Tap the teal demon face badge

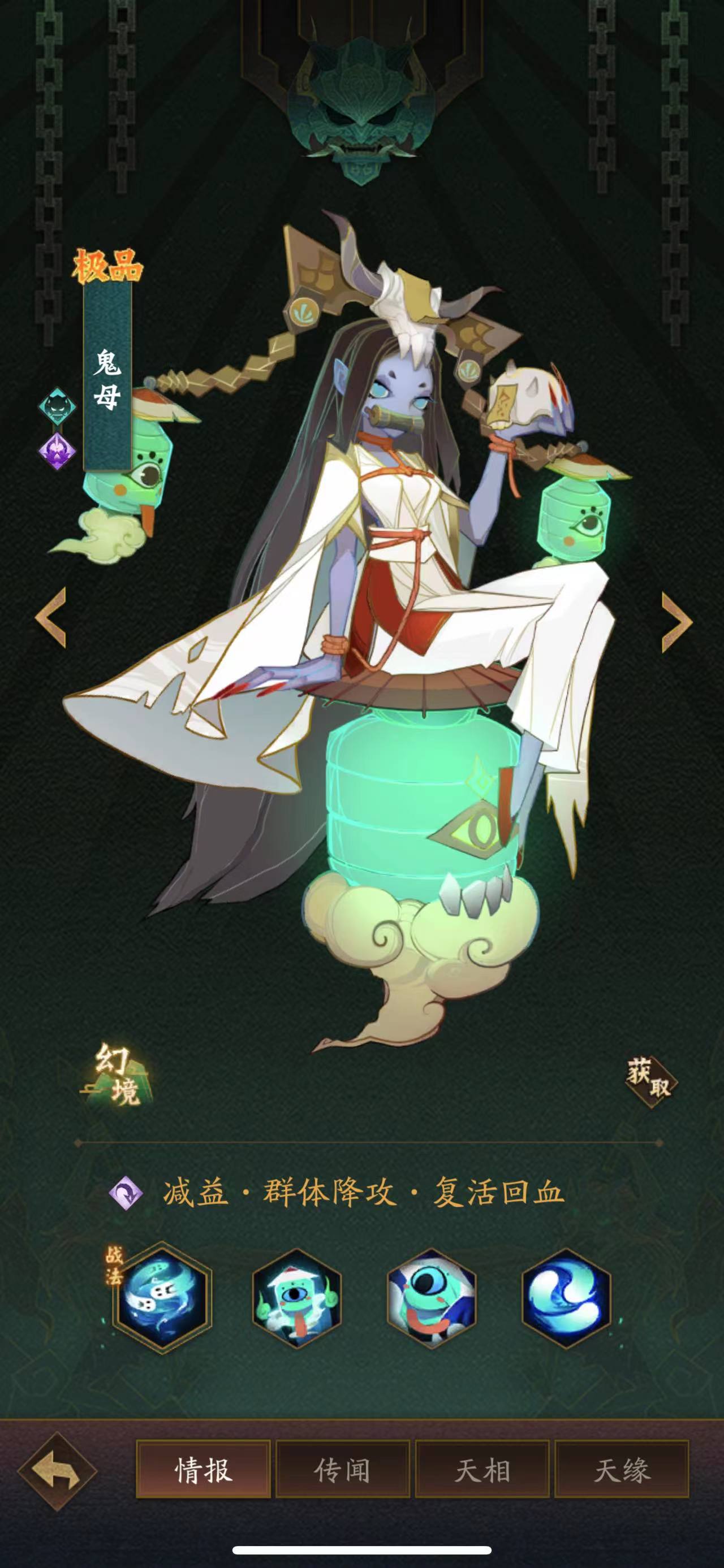click(57, 406)
